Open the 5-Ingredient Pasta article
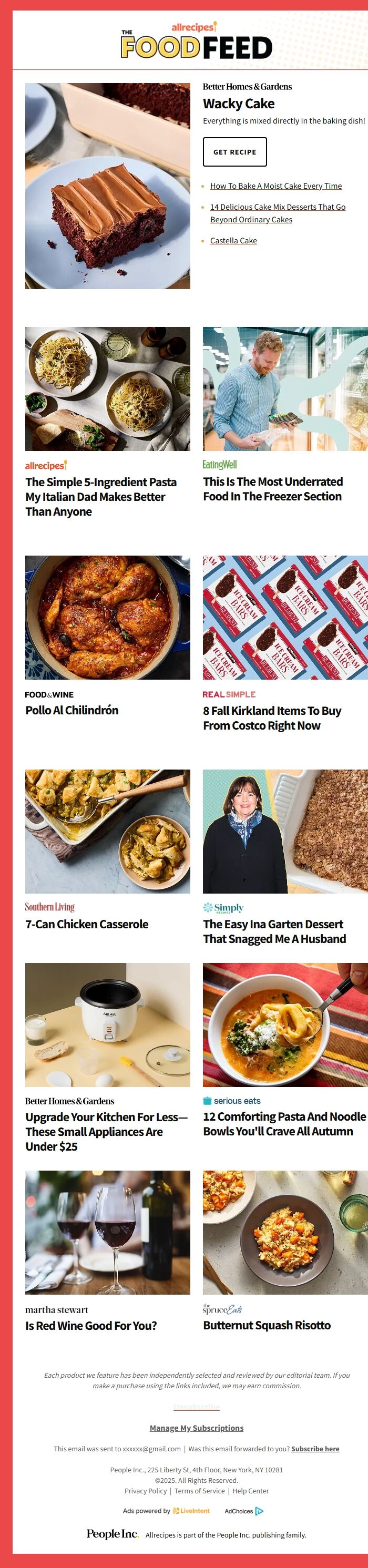Viewport: 368px width, 1568px height. (x=100, y=496)
